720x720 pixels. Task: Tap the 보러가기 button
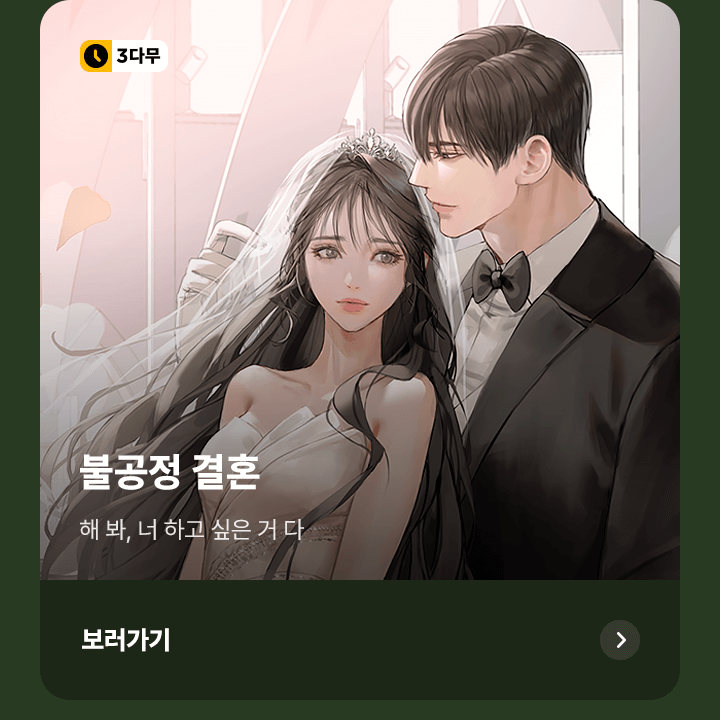click(126, 640)
